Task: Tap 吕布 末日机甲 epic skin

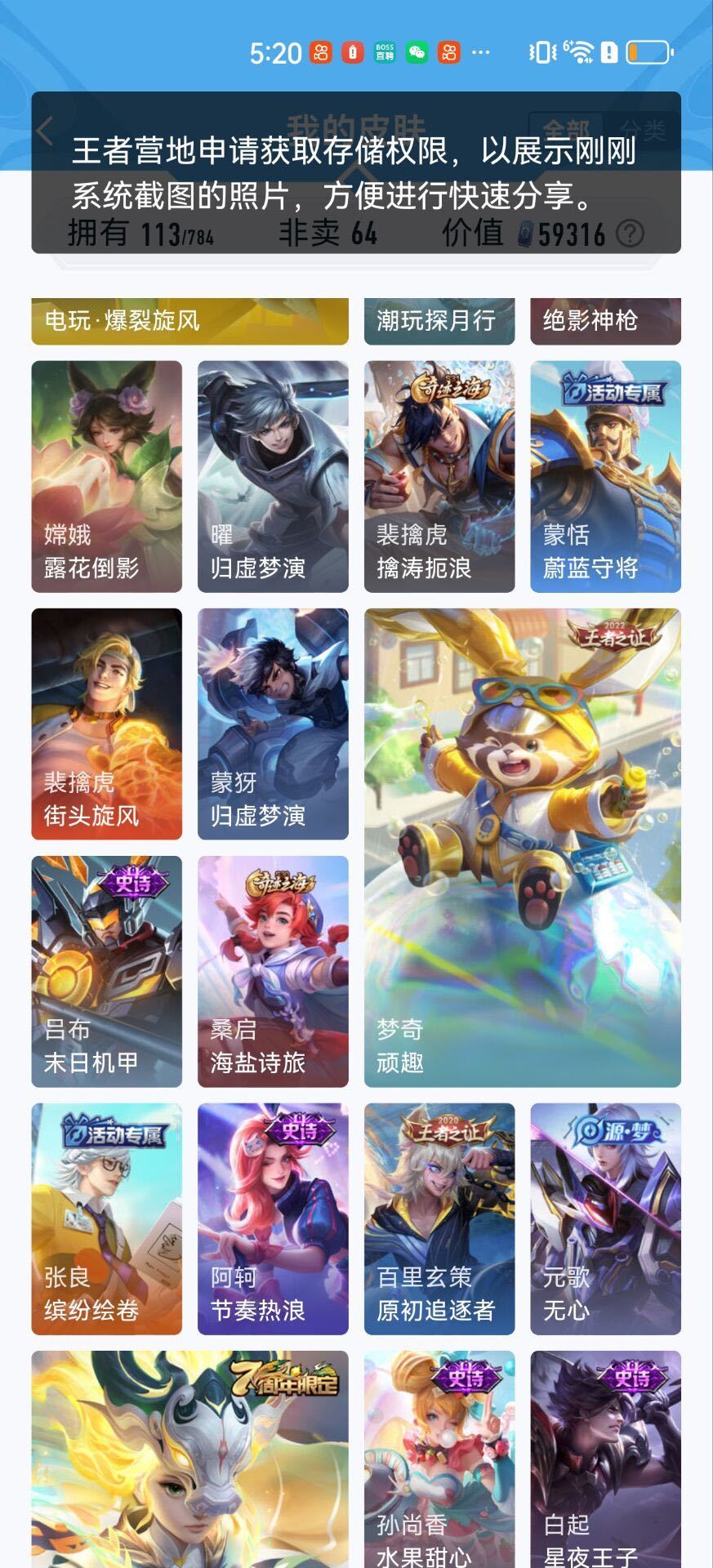Action: click(106, 971)
